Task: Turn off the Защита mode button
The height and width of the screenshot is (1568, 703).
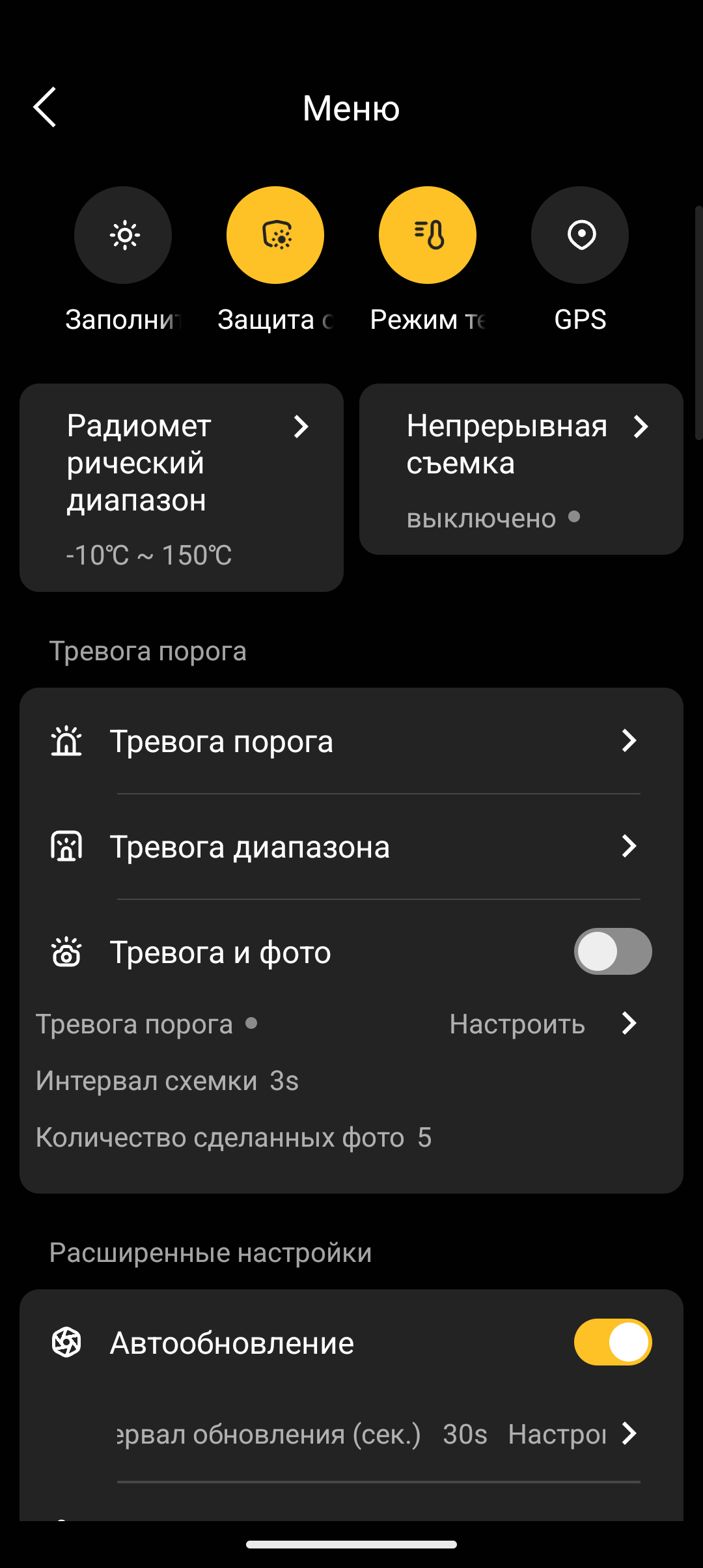Action: (275, 235)
